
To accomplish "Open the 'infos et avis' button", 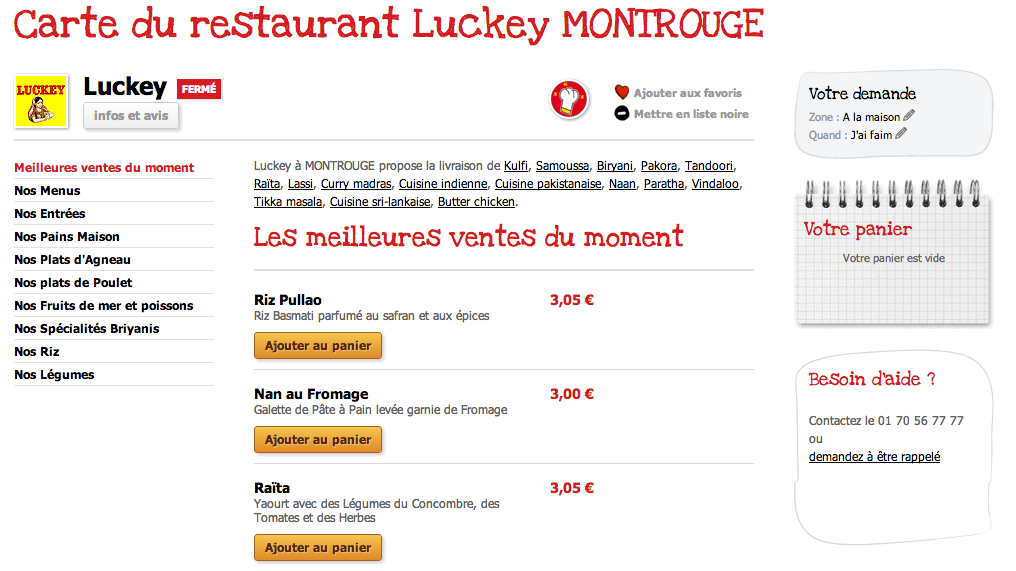I will pos(130,116).
